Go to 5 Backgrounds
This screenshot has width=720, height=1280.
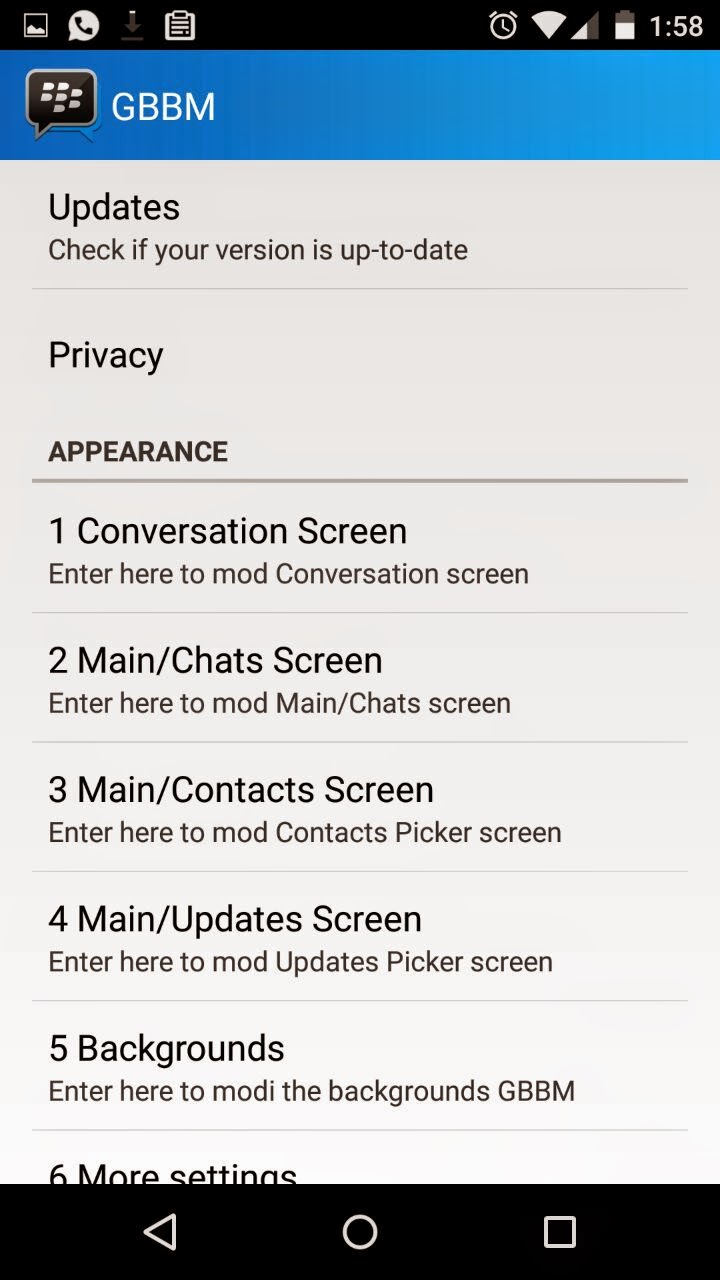coord(360,1066)
